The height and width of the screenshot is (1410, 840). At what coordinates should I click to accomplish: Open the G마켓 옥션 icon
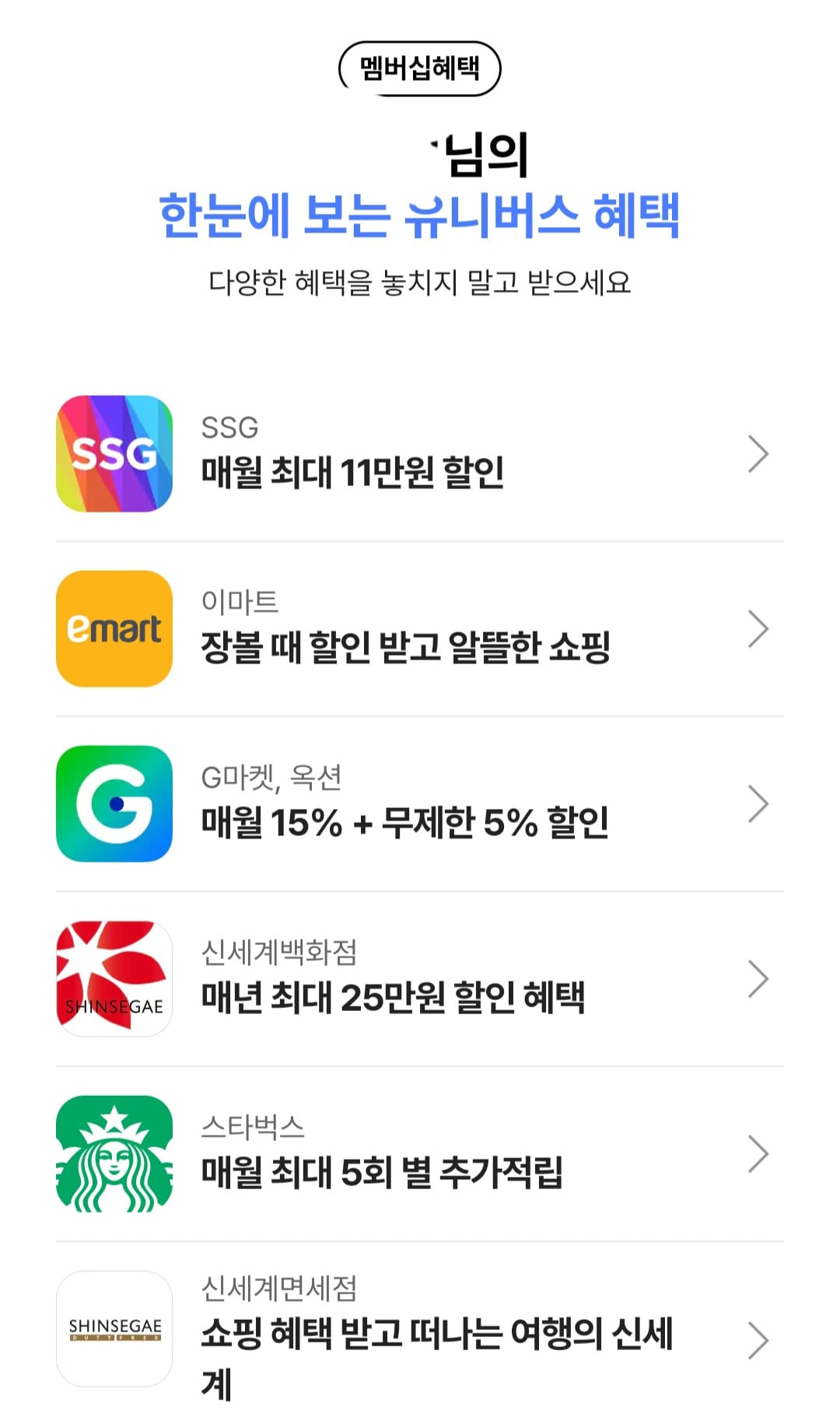point(114,804)
